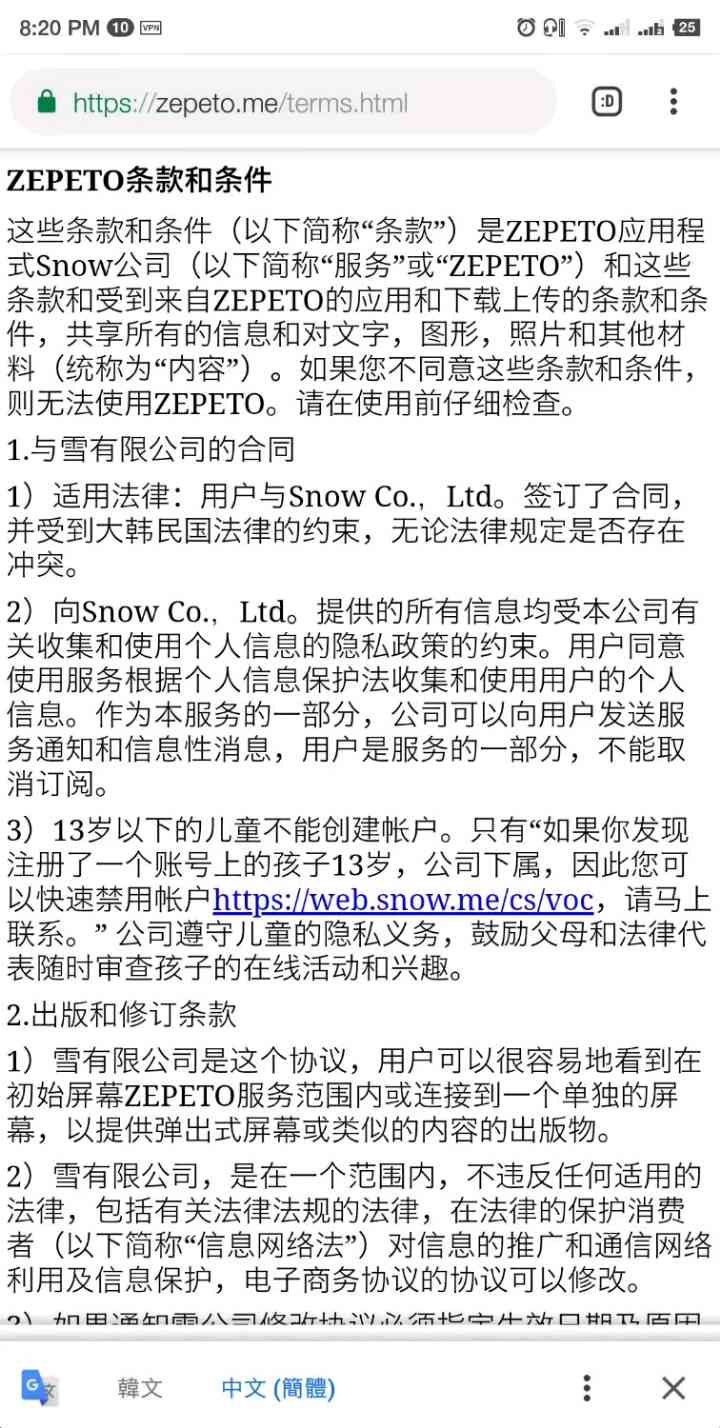Select the 中文 (簡體) translation option
The height and width of the screenshot is (1428, 720).
point(279,1388)
